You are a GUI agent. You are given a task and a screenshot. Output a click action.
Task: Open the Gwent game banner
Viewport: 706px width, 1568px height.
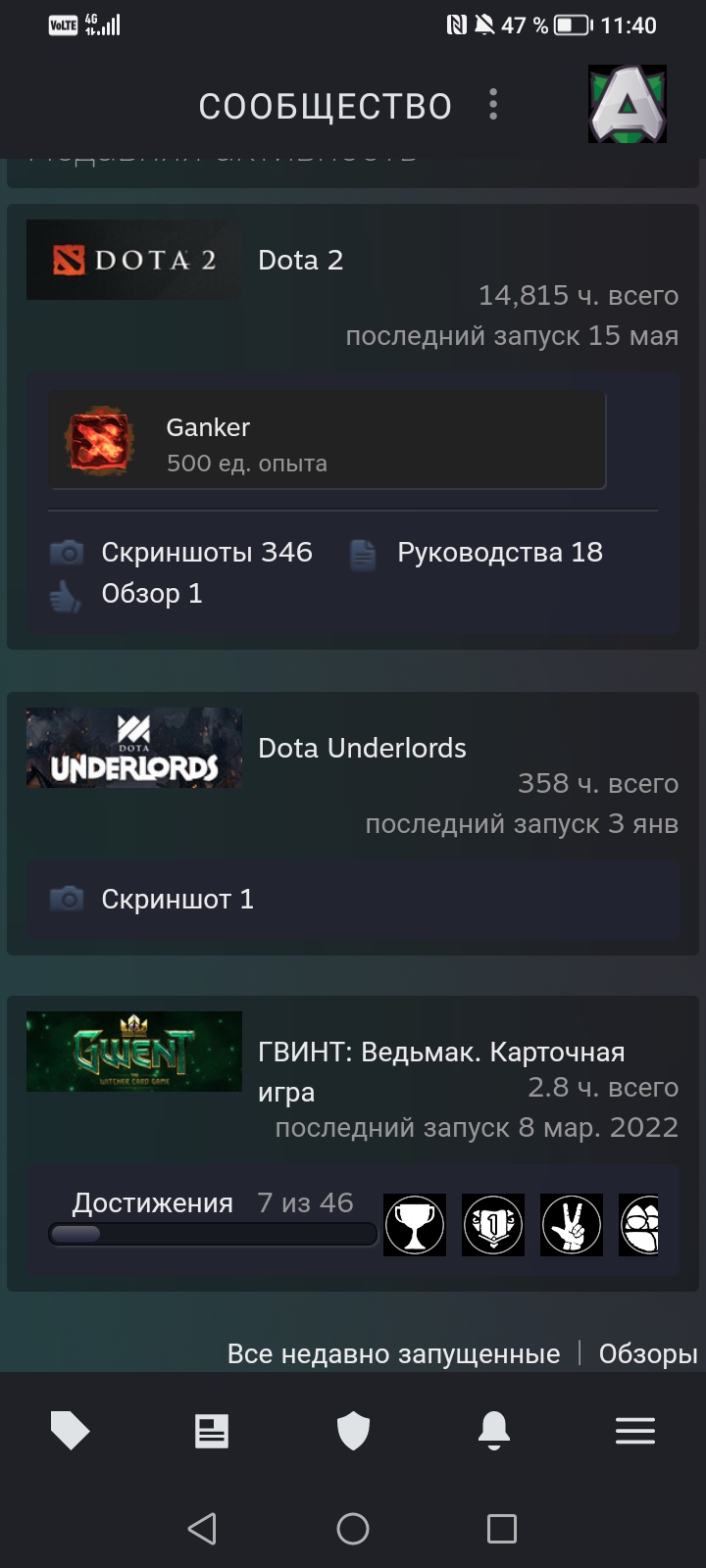click(134, 1052)
